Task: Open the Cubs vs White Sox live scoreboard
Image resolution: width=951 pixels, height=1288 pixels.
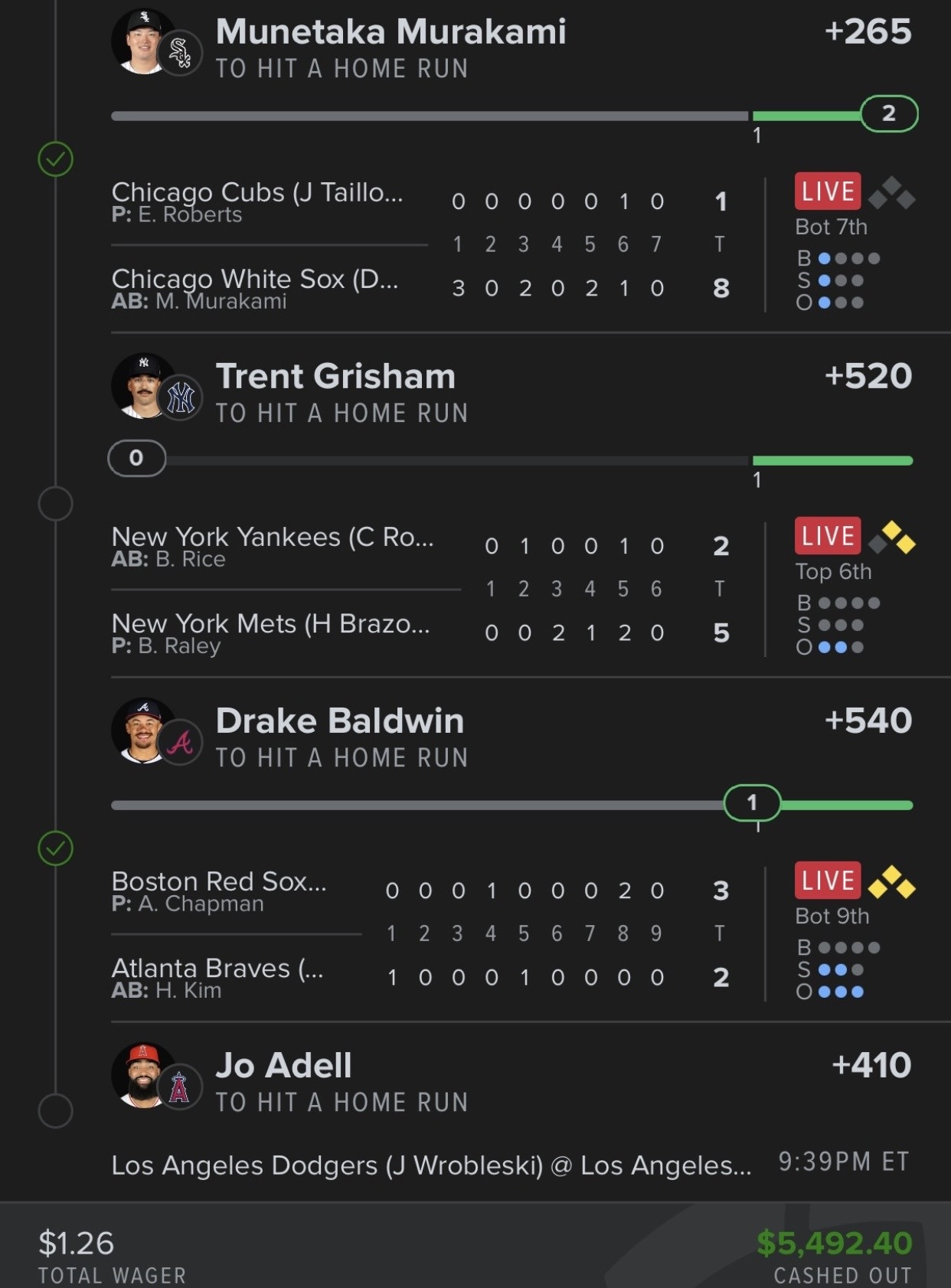Action: click(x=513, y=245)
